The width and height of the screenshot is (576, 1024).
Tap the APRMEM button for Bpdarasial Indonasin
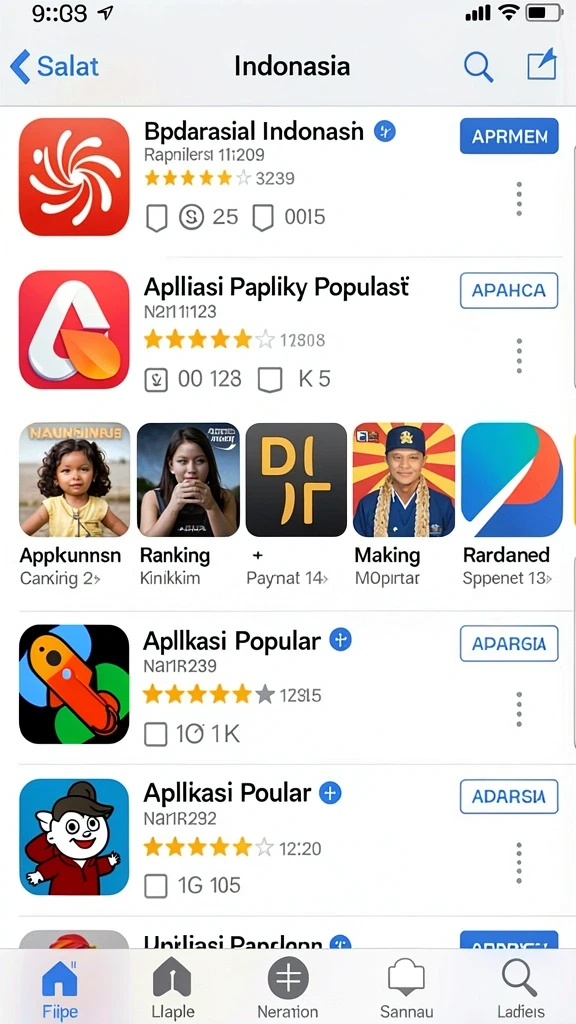tap(509, 136)
